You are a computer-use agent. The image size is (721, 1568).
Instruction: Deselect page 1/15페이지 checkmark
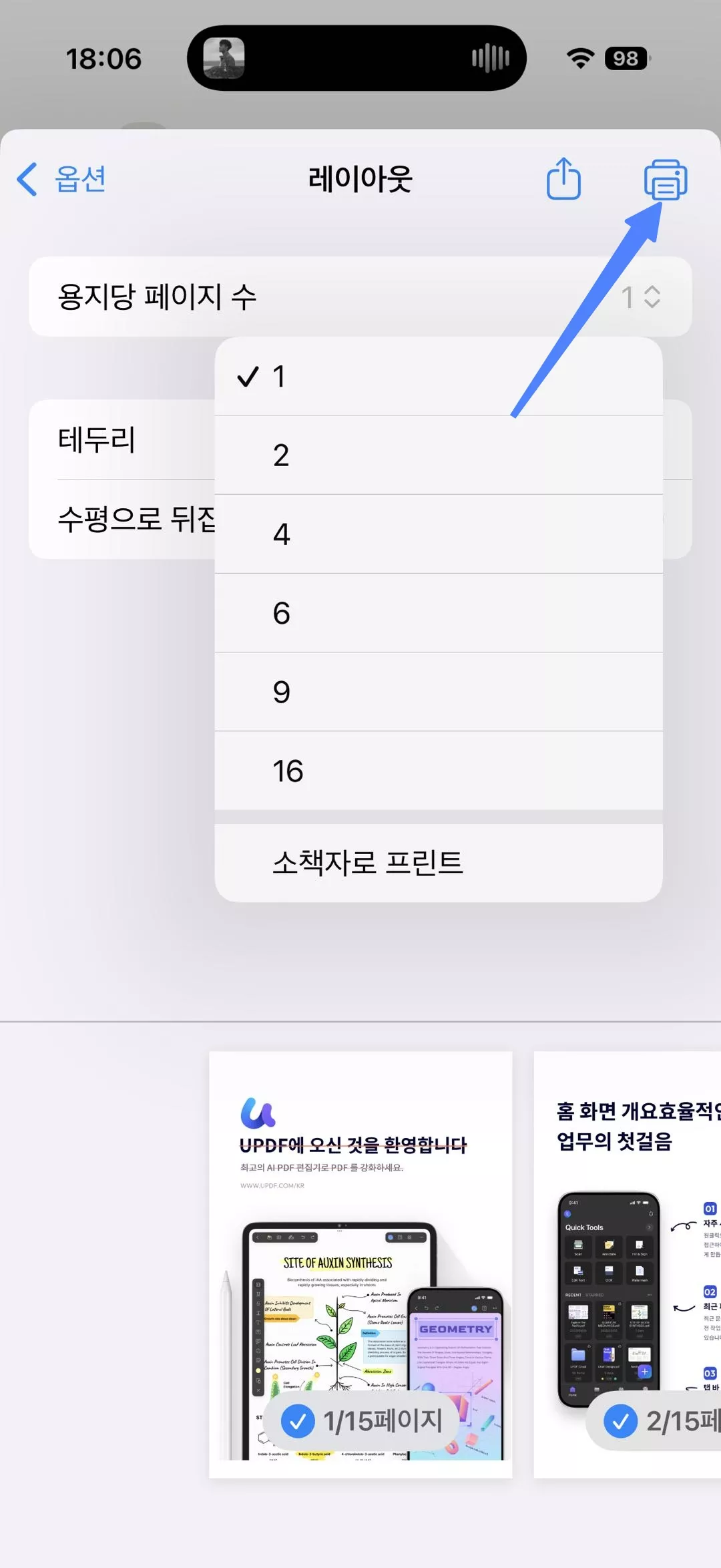pos(300,1420)
